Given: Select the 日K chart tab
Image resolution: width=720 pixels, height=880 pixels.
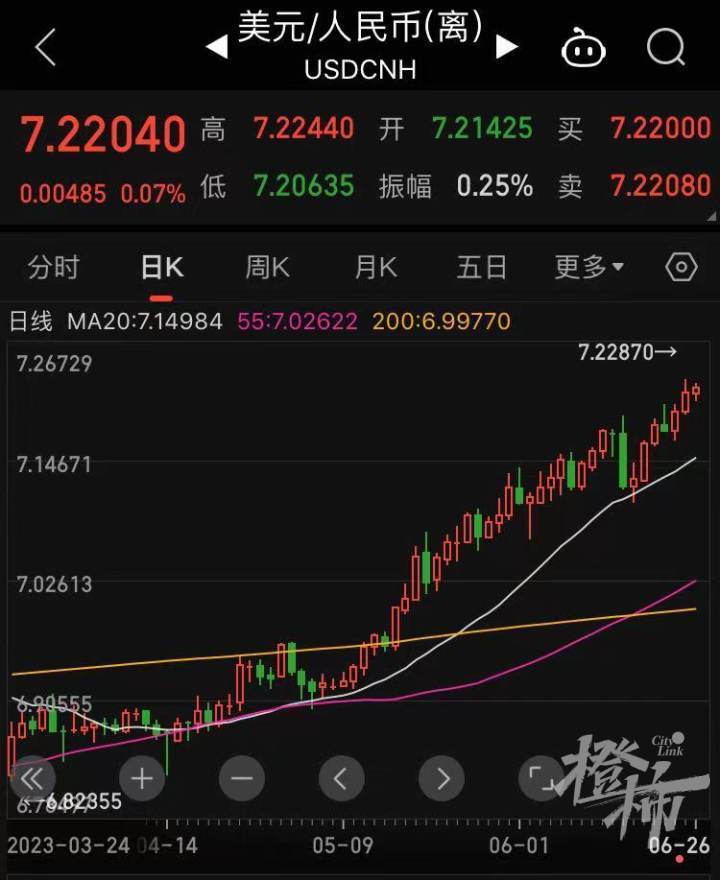Looking at the screenshot, I should pyautogui.click(x=162, y=267).
